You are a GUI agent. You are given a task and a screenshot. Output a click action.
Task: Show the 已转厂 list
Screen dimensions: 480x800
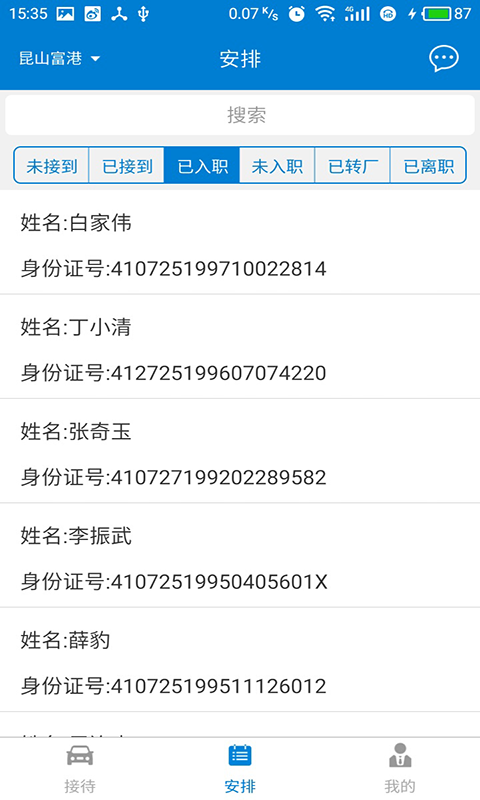click(352, 165)
